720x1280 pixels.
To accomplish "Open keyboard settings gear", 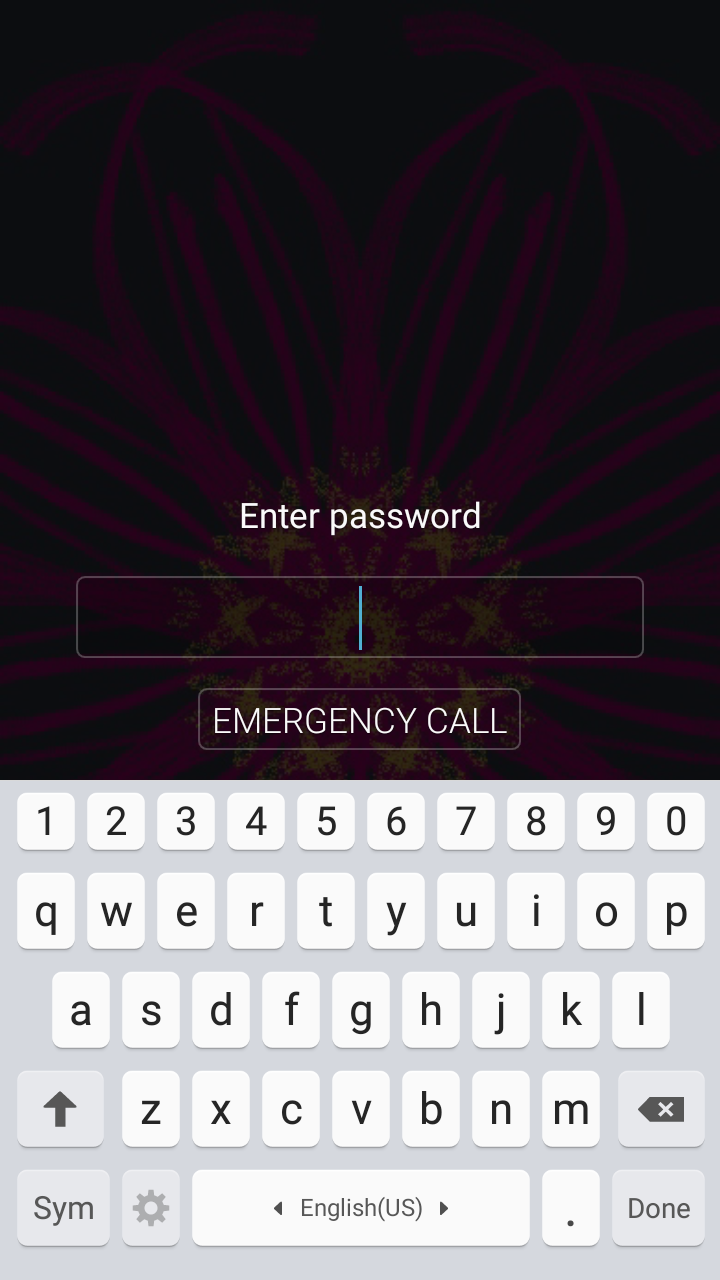I will coord(151,1208).
